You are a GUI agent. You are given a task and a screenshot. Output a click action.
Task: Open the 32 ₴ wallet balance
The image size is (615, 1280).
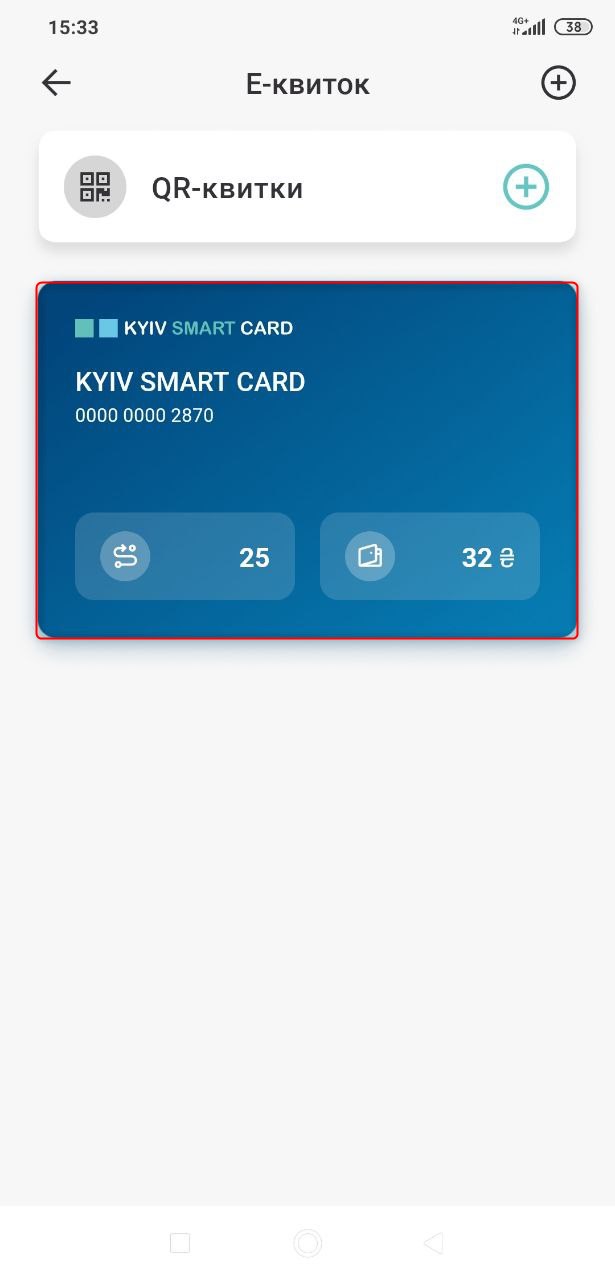[x=430, y=556]
